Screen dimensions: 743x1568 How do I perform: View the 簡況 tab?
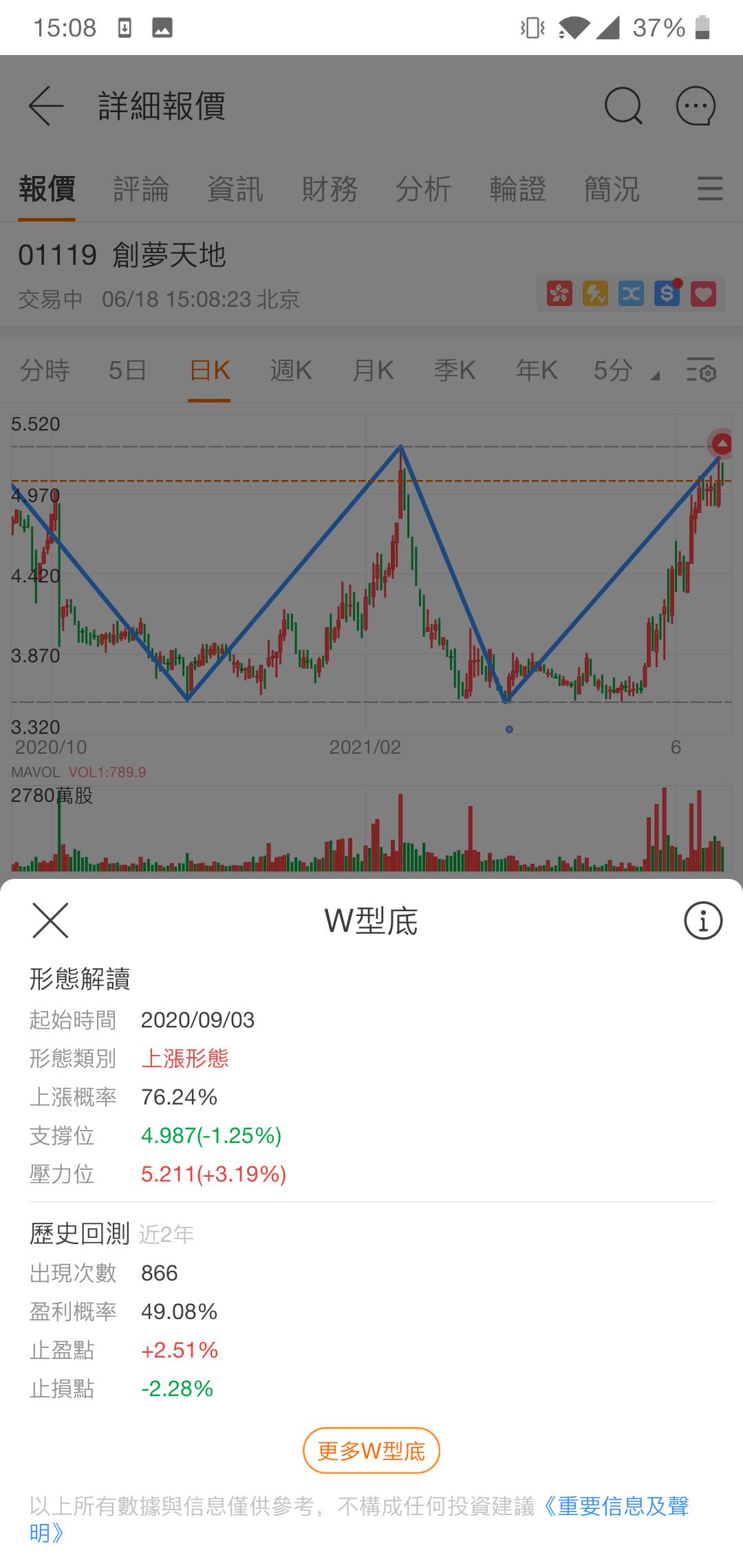click(612, 189)
